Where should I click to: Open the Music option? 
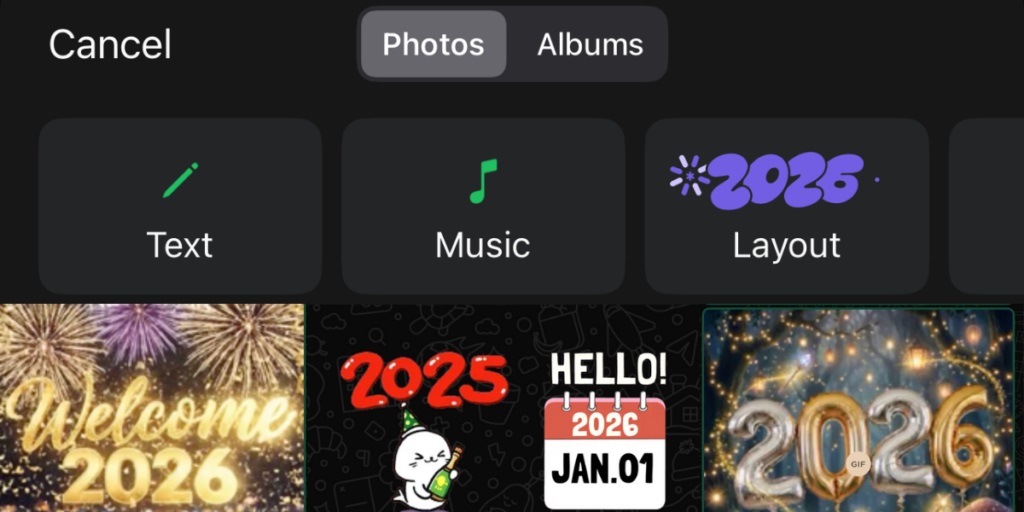483,206
